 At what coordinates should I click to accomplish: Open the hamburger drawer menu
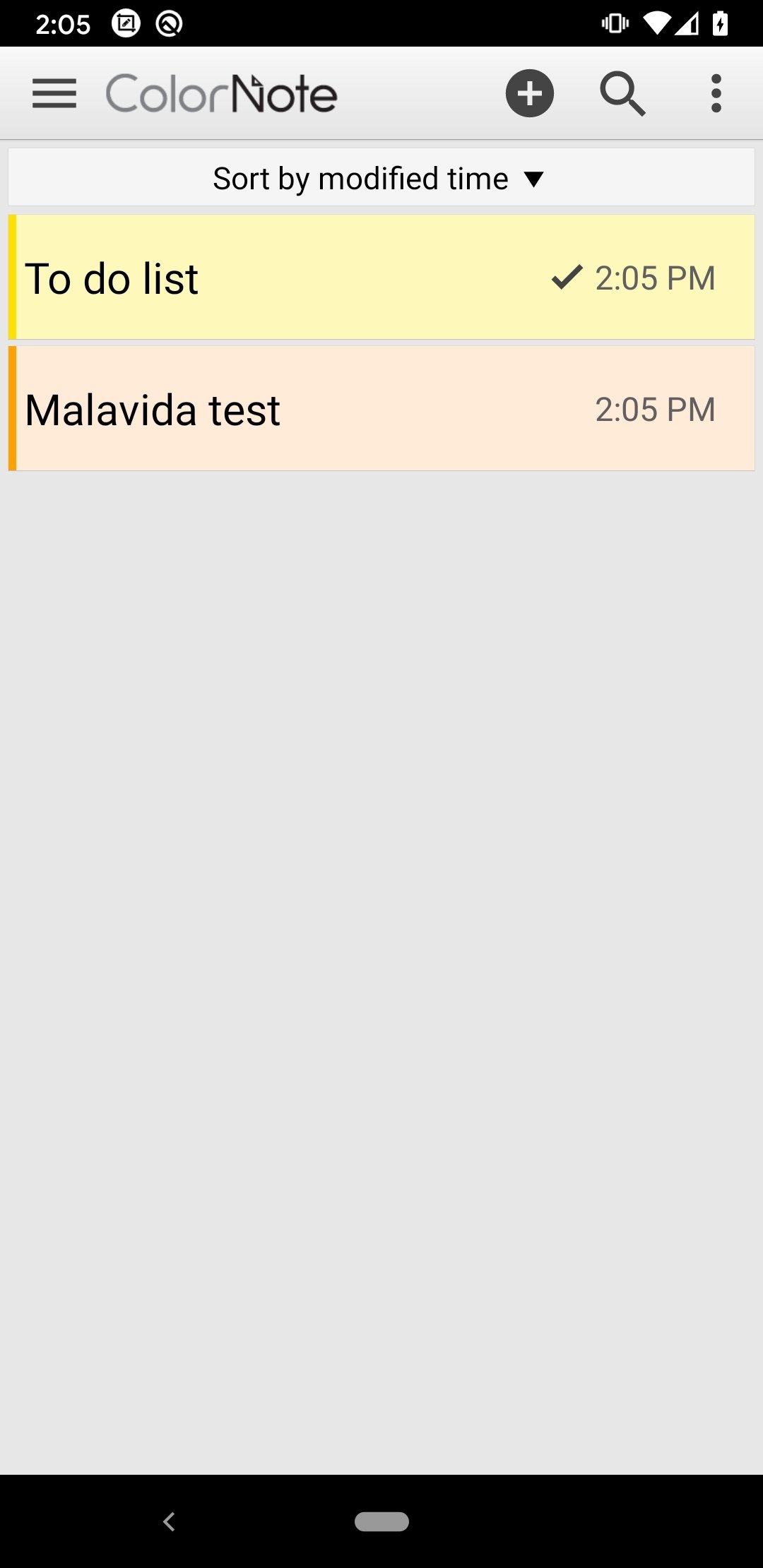point(54,93)
